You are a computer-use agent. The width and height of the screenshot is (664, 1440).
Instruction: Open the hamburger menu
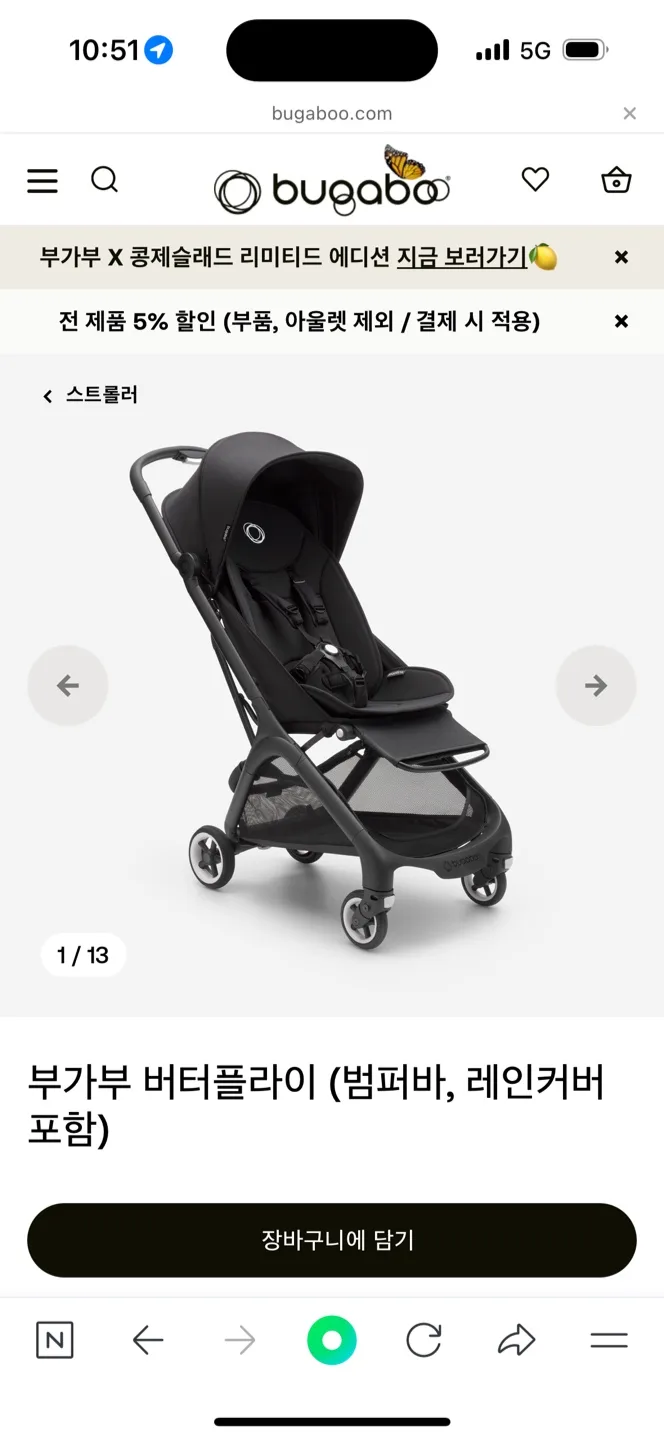tap(42, 181)
